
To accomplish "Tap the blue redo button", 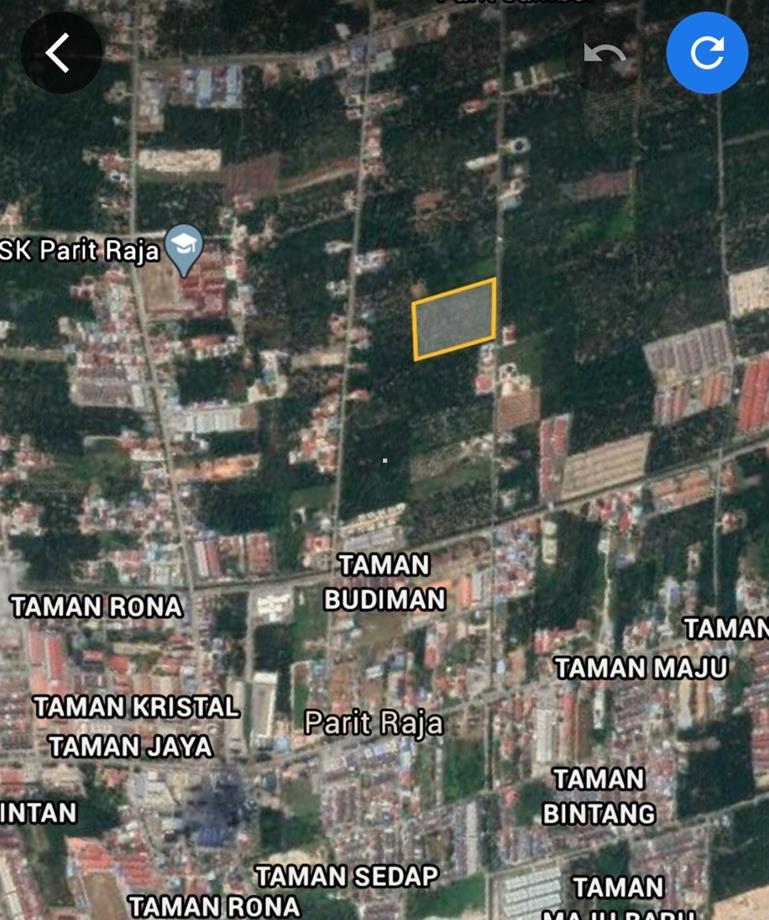I will [x=707, y=53].
